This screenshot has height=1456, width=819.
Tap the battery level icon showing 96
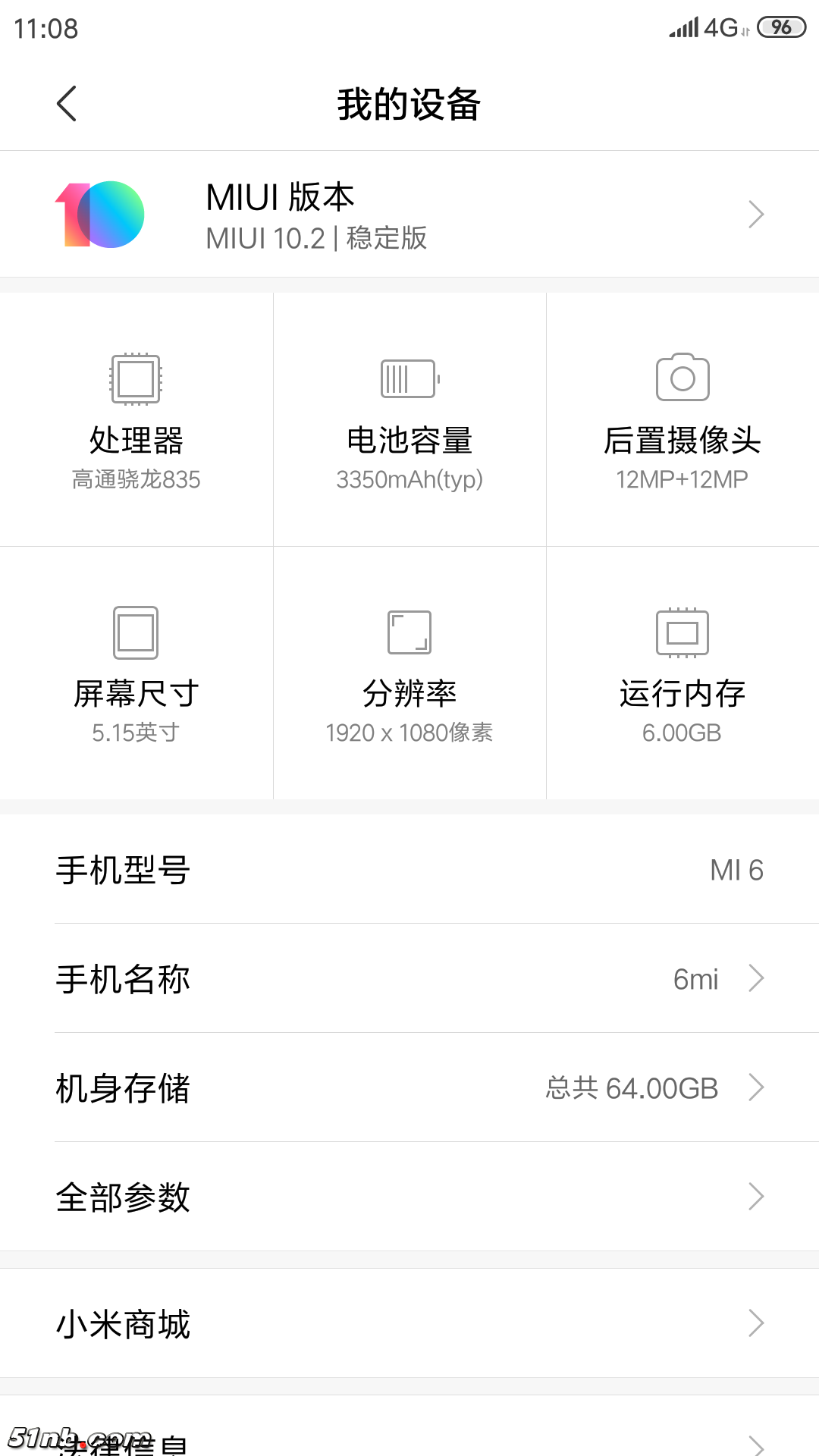click(783, 27)
